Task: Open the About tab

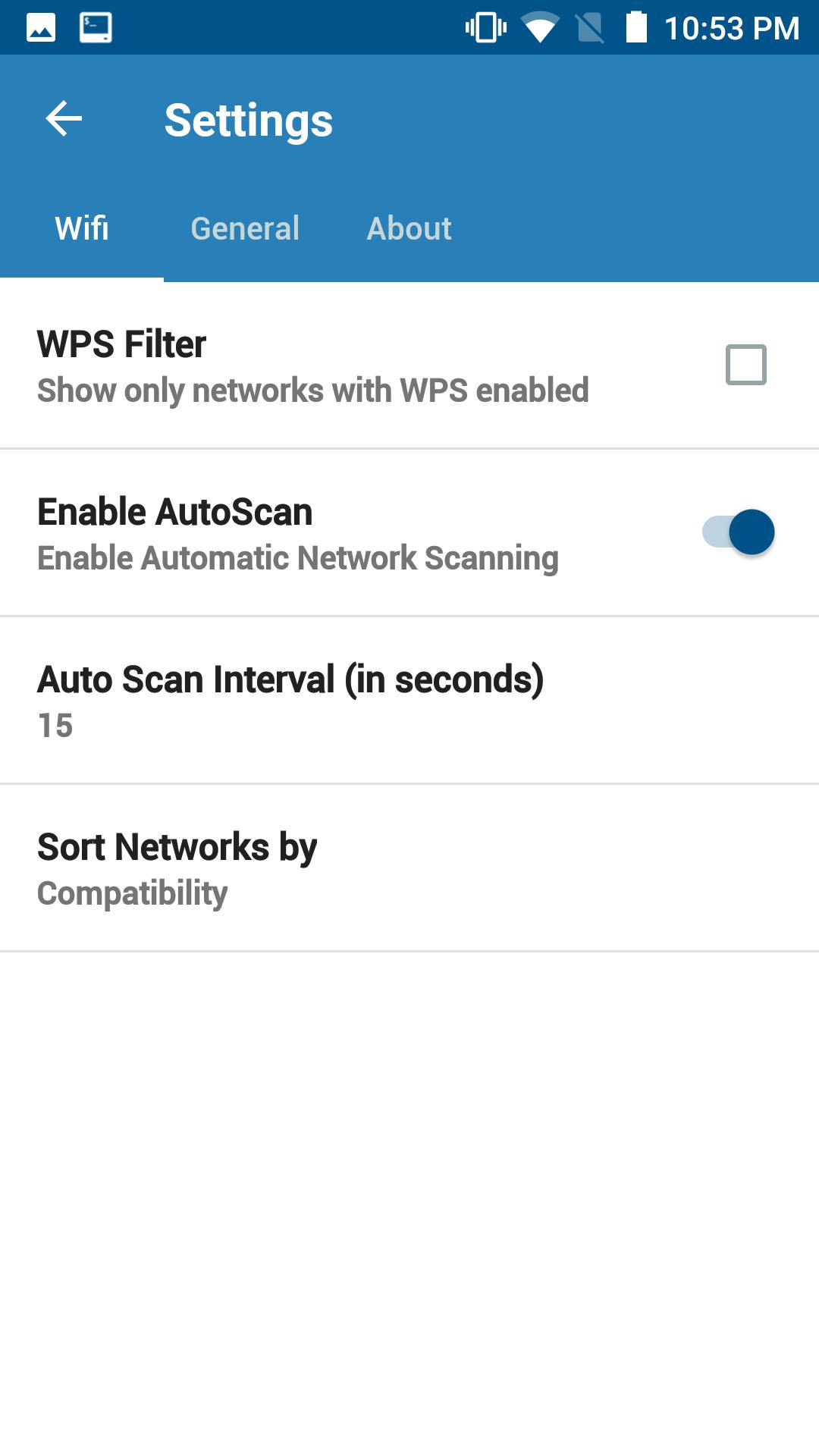Action: click(409, 228)
